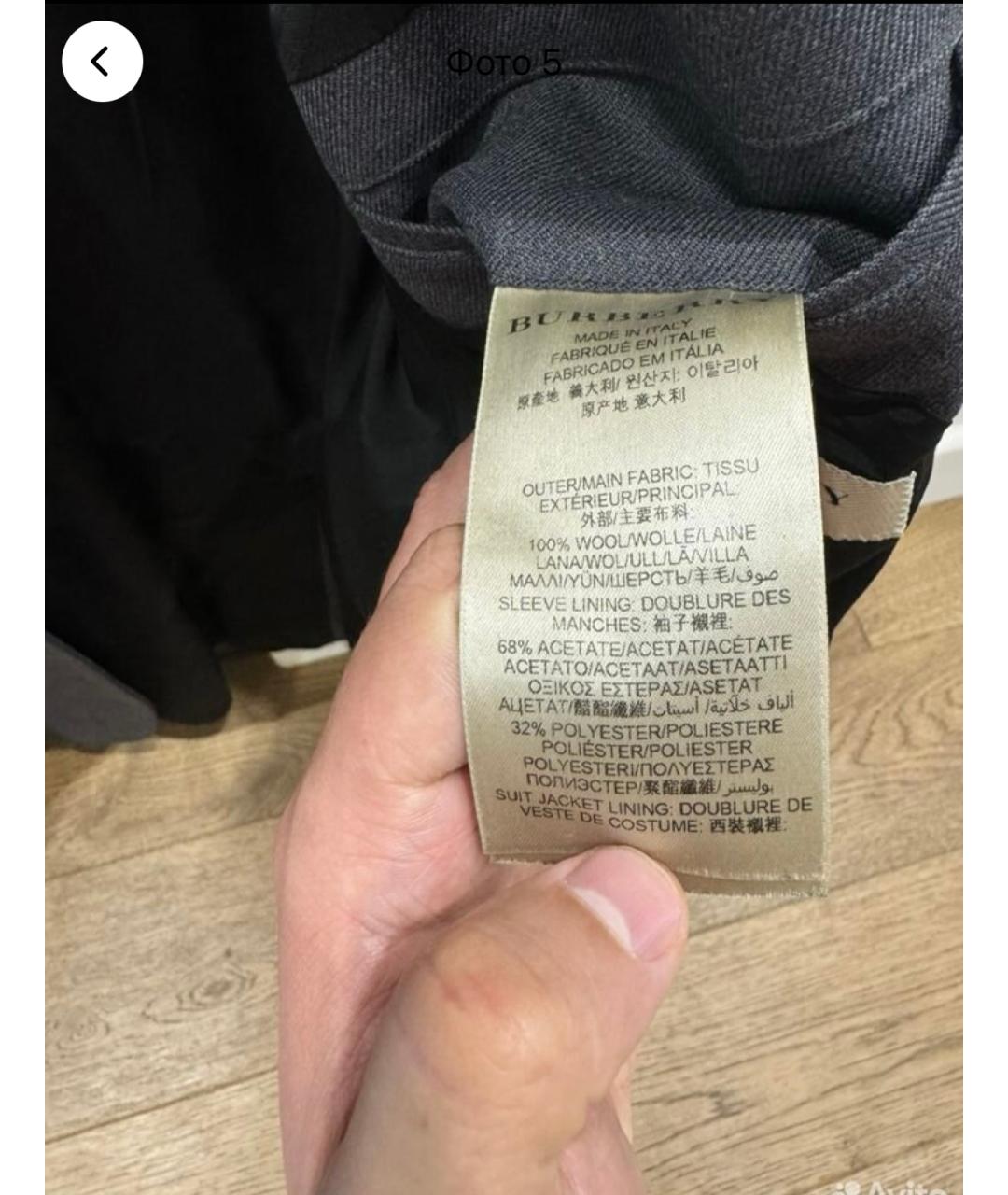Screen dimensions: 1008x1195
Task: Go back from the photo viewer
Action: pos(102,62)
